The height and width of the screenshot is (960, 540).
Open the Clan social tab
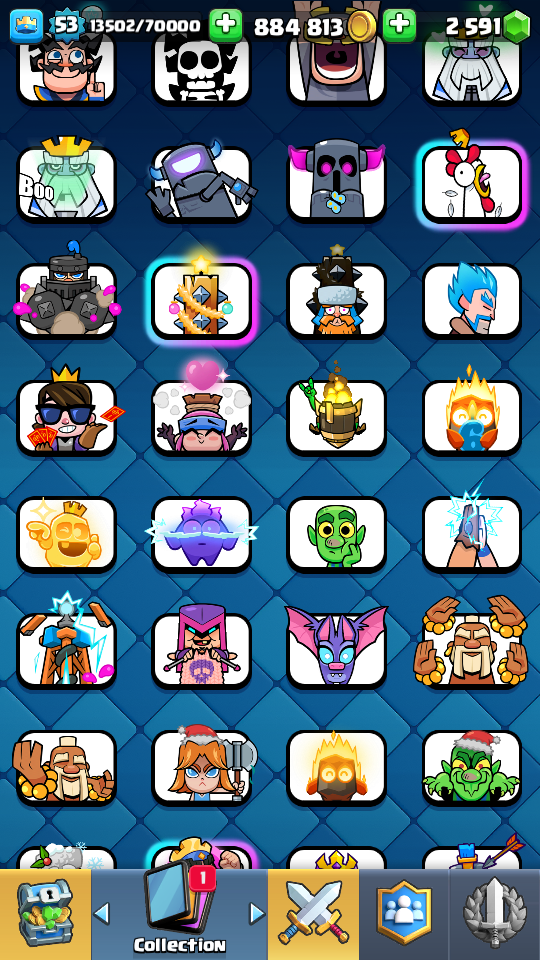403,915
